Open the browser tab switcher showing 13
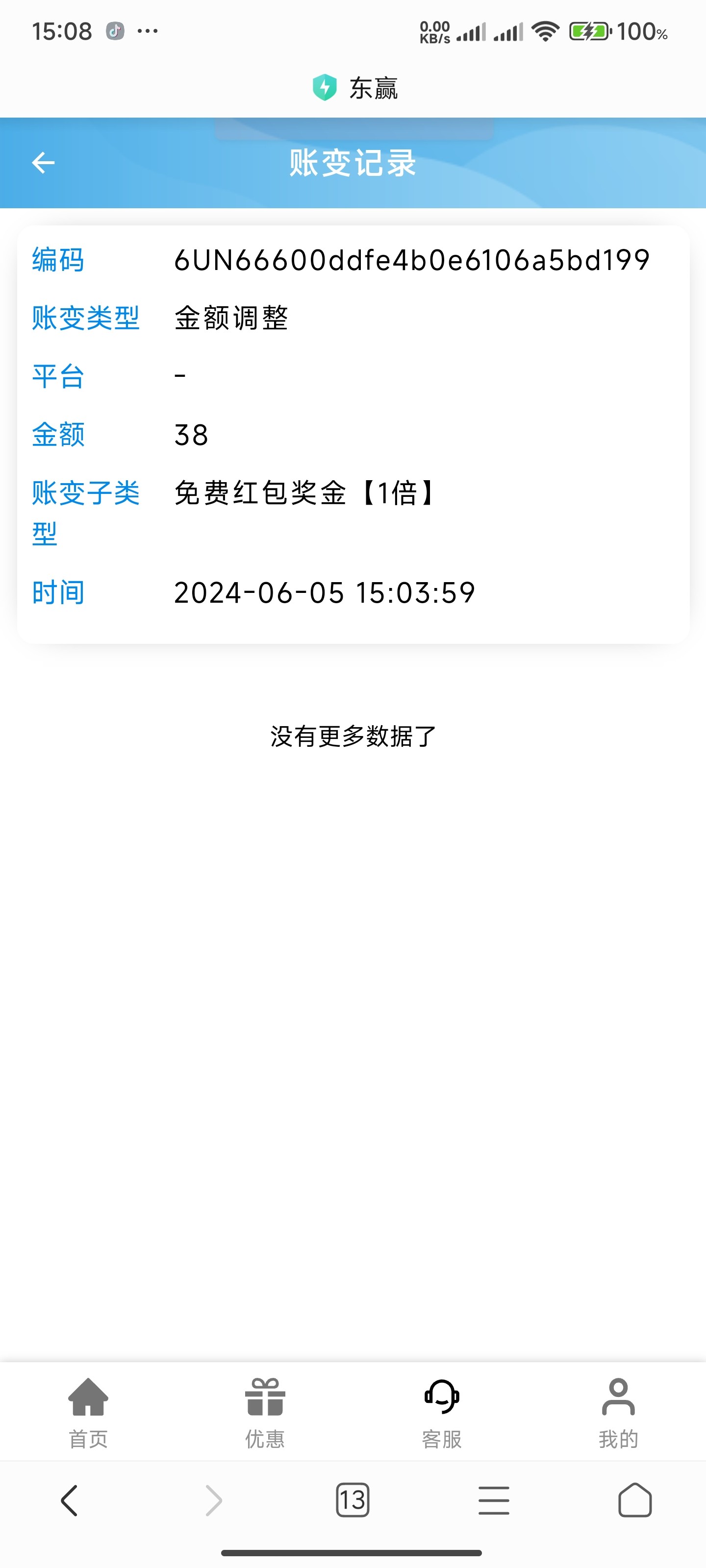 (353, 1500)
